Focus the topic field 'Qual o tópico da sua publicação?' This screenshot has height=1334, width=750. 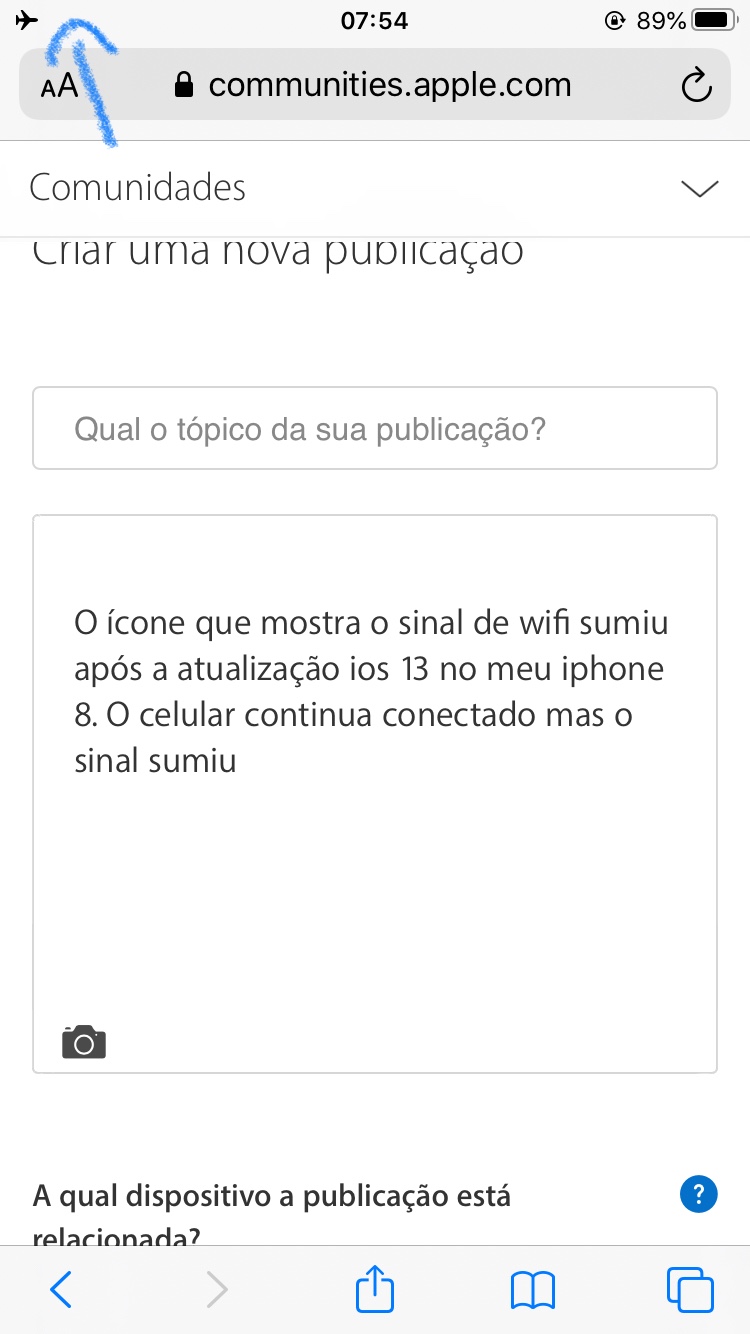tap(375, 429)
